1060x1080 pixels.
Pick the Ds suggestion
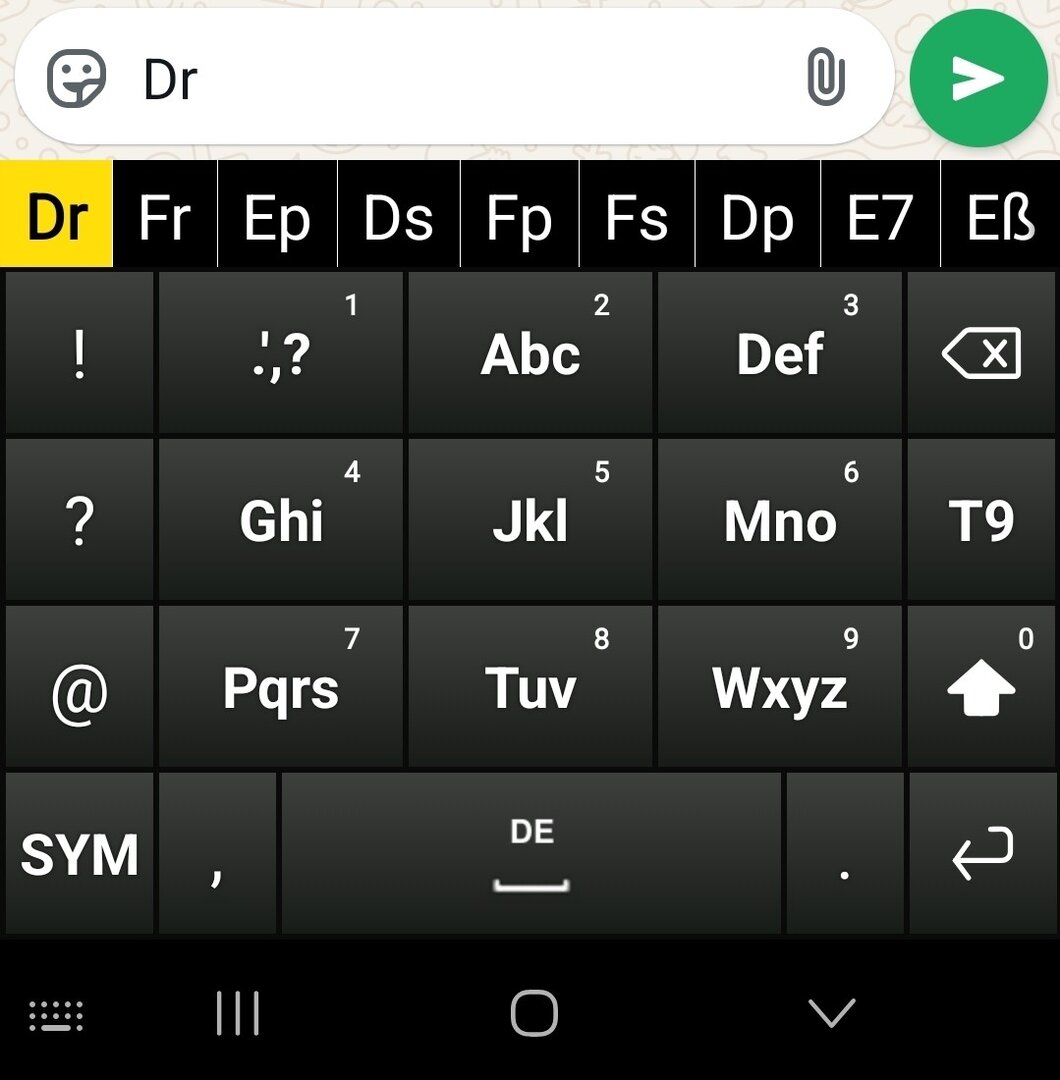[x=398, y=215]
